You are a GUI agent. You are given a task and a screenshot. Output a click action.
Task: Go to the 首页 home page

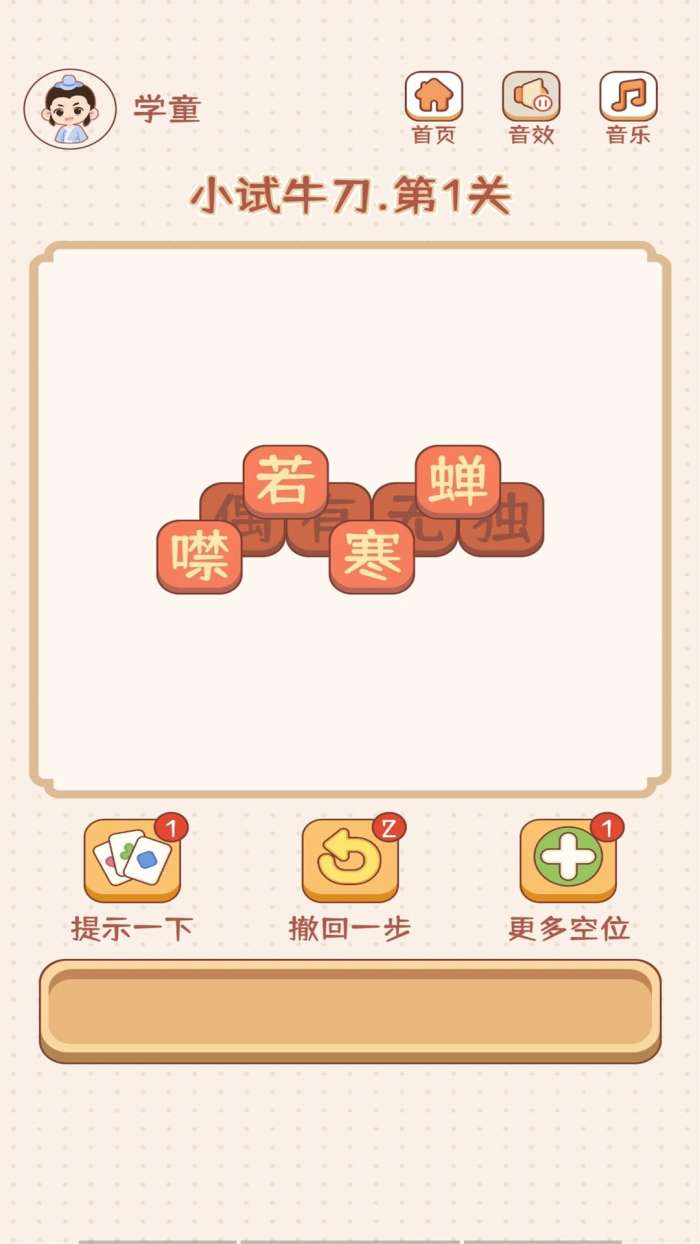433,97
